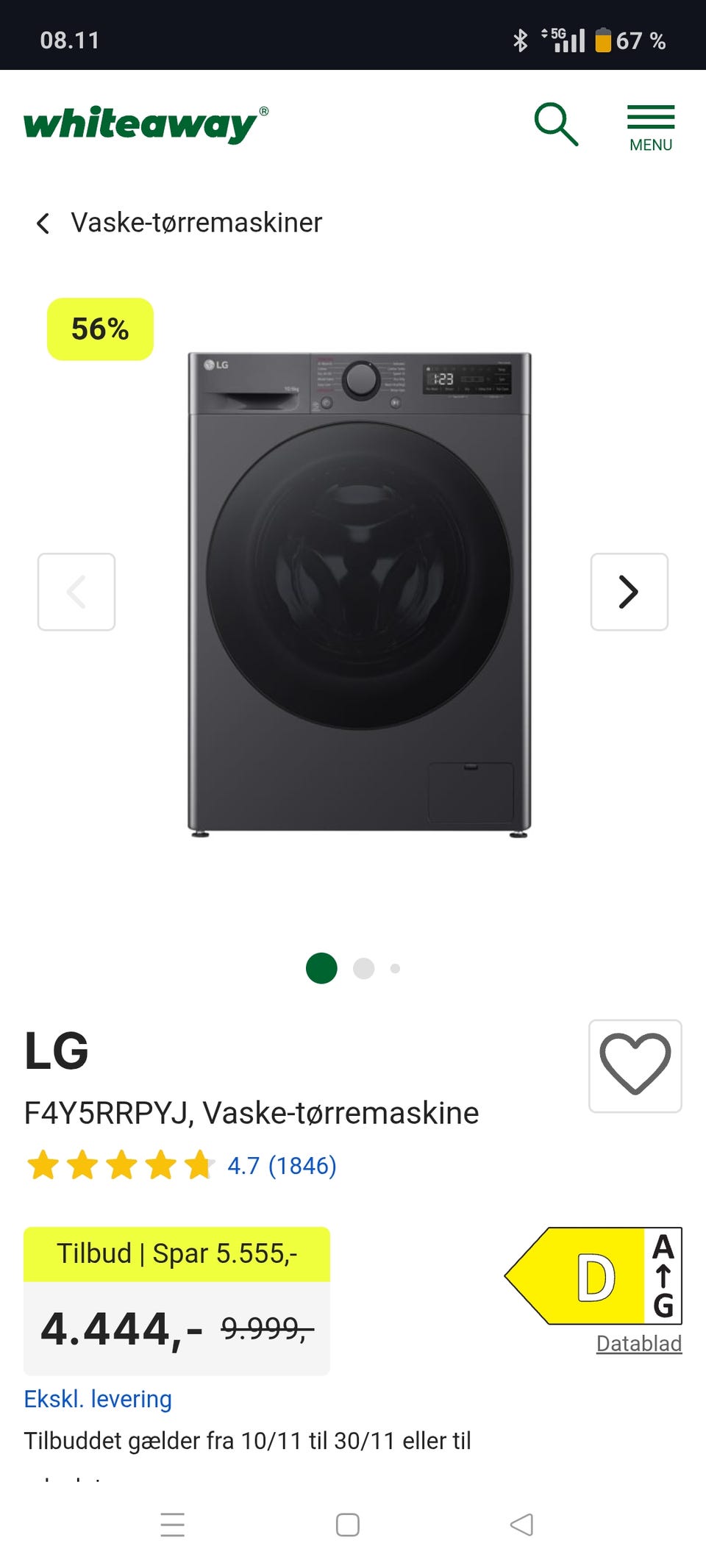Screen dimensions: 706x1568
Task: Open the MENU hamburger button
Action: click(650, 128)
